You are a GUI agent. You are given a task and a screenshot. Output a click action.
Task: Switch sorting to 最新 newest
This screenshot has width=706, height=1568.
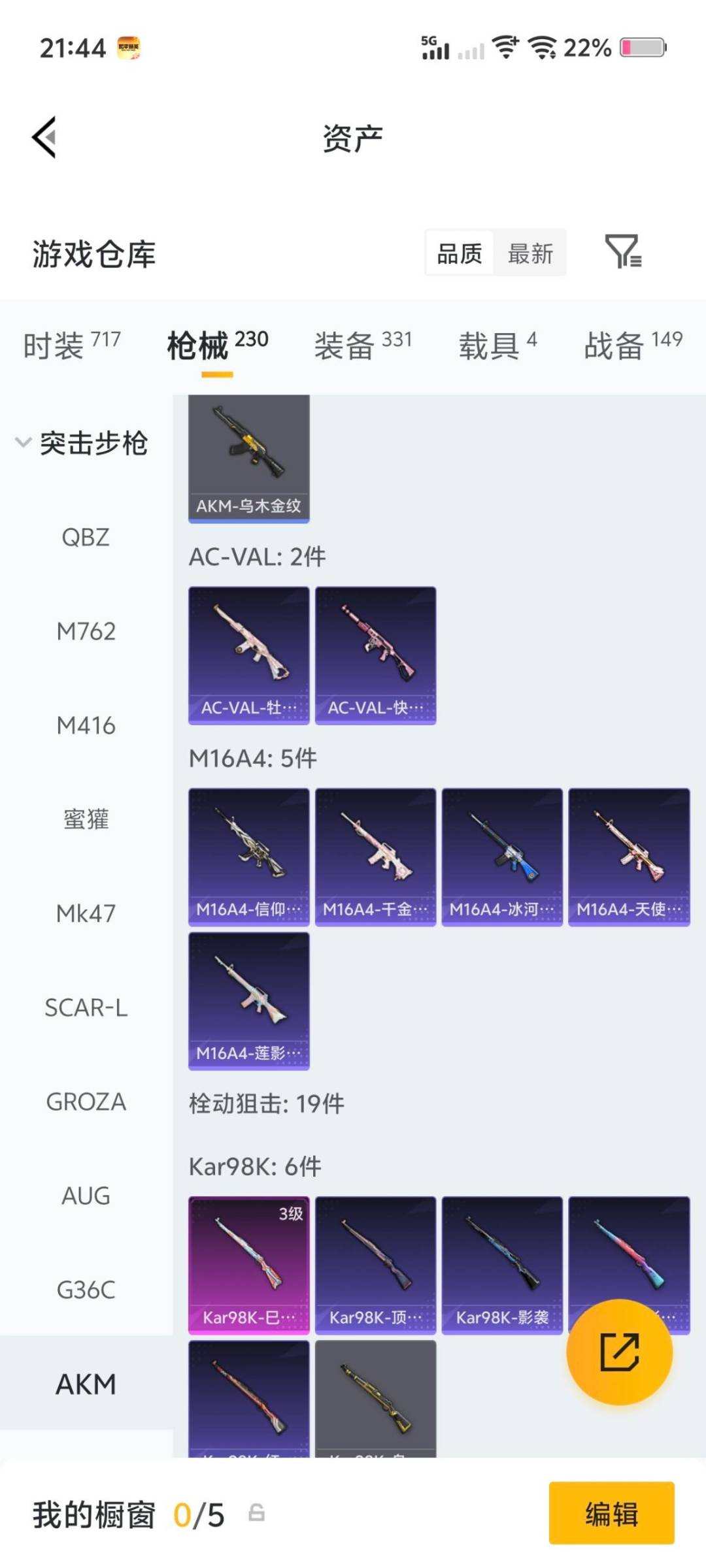(531, 253)
